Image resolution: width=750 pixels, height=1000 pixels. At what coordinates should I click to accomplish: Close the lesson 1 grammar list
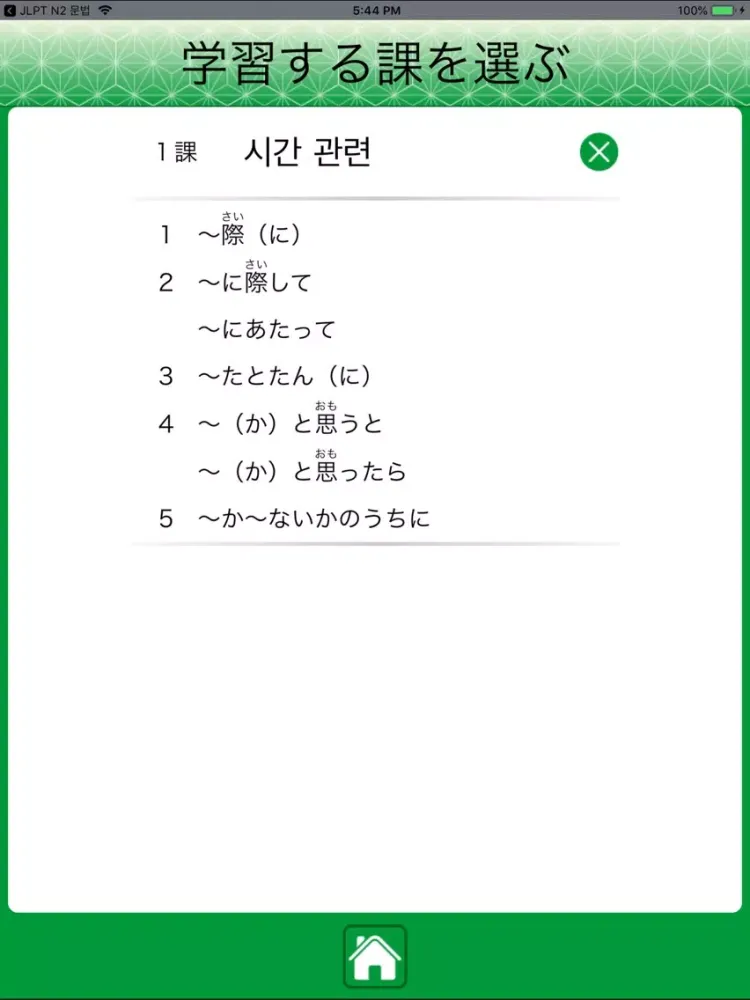pyautogui.click(x=599, y=152)
